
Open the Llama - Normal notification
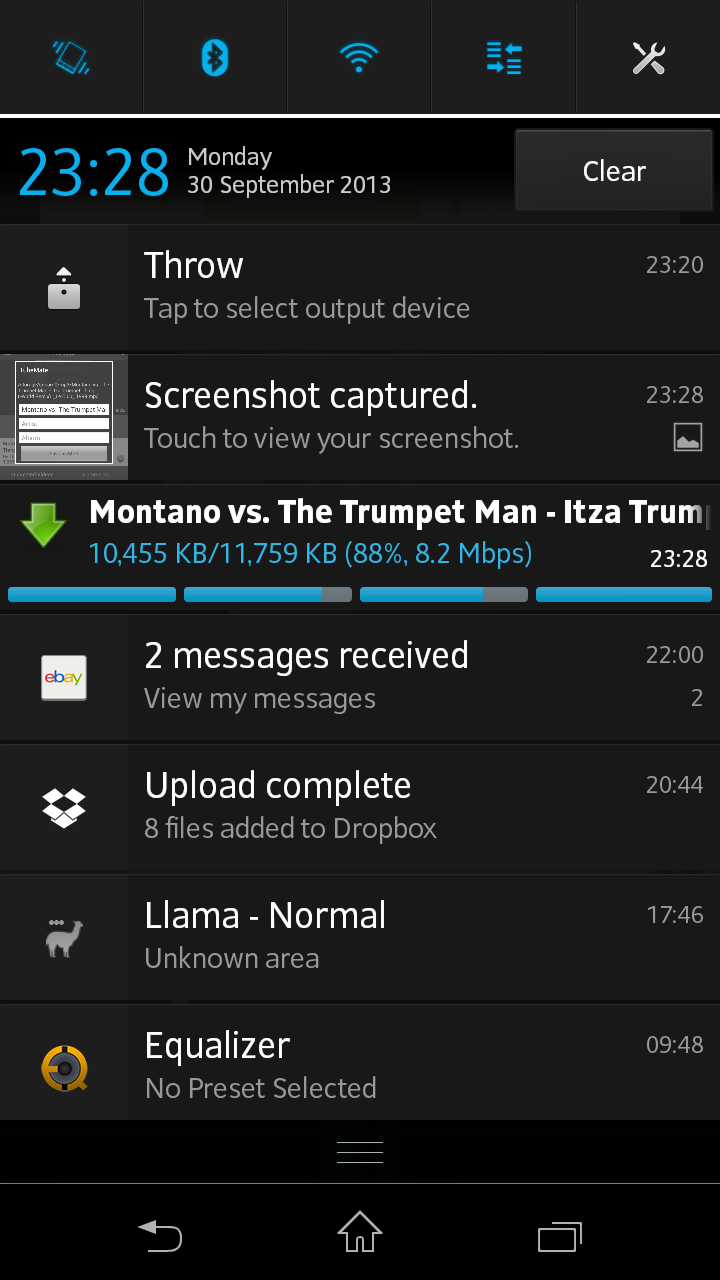coord(360,937)
